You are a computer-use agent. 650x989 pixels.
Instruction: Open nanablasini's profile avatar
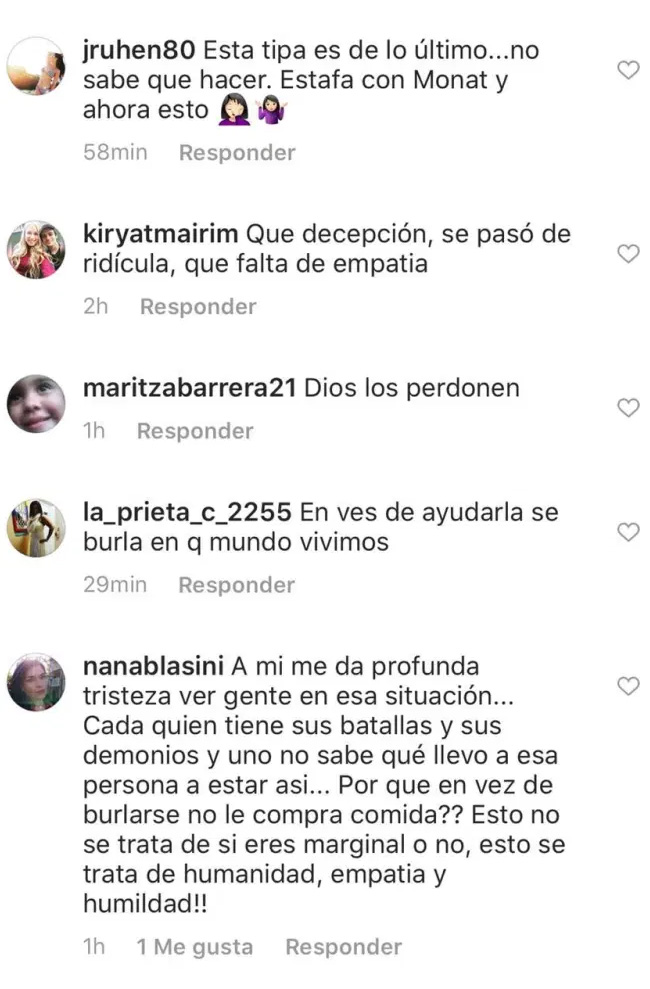[x=36, y=681]
